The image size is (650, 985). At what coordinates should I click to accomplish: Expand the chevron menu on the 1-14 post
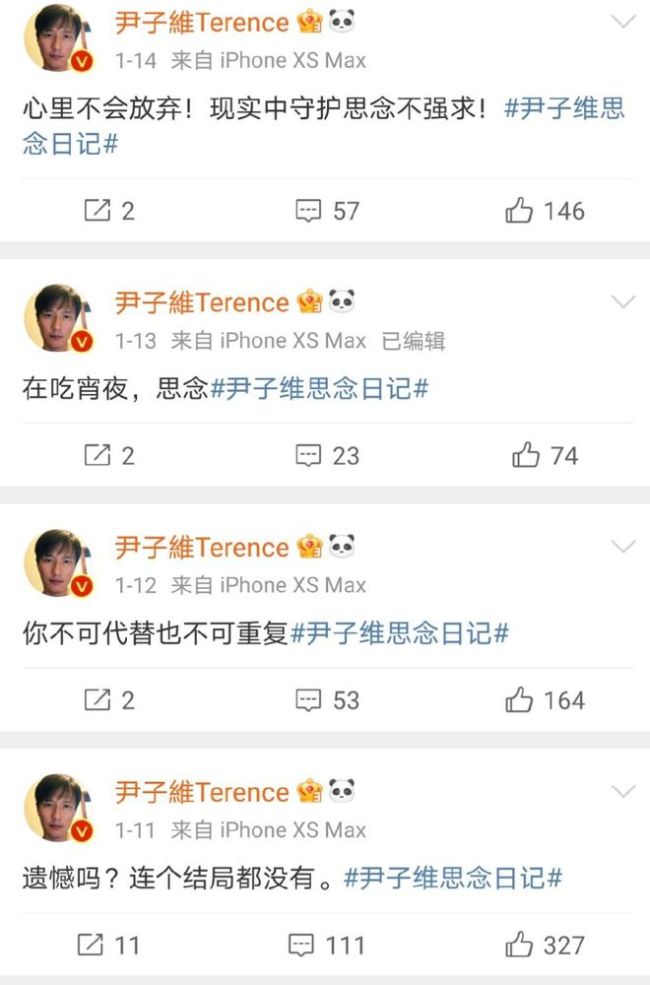tap(623, 22)
